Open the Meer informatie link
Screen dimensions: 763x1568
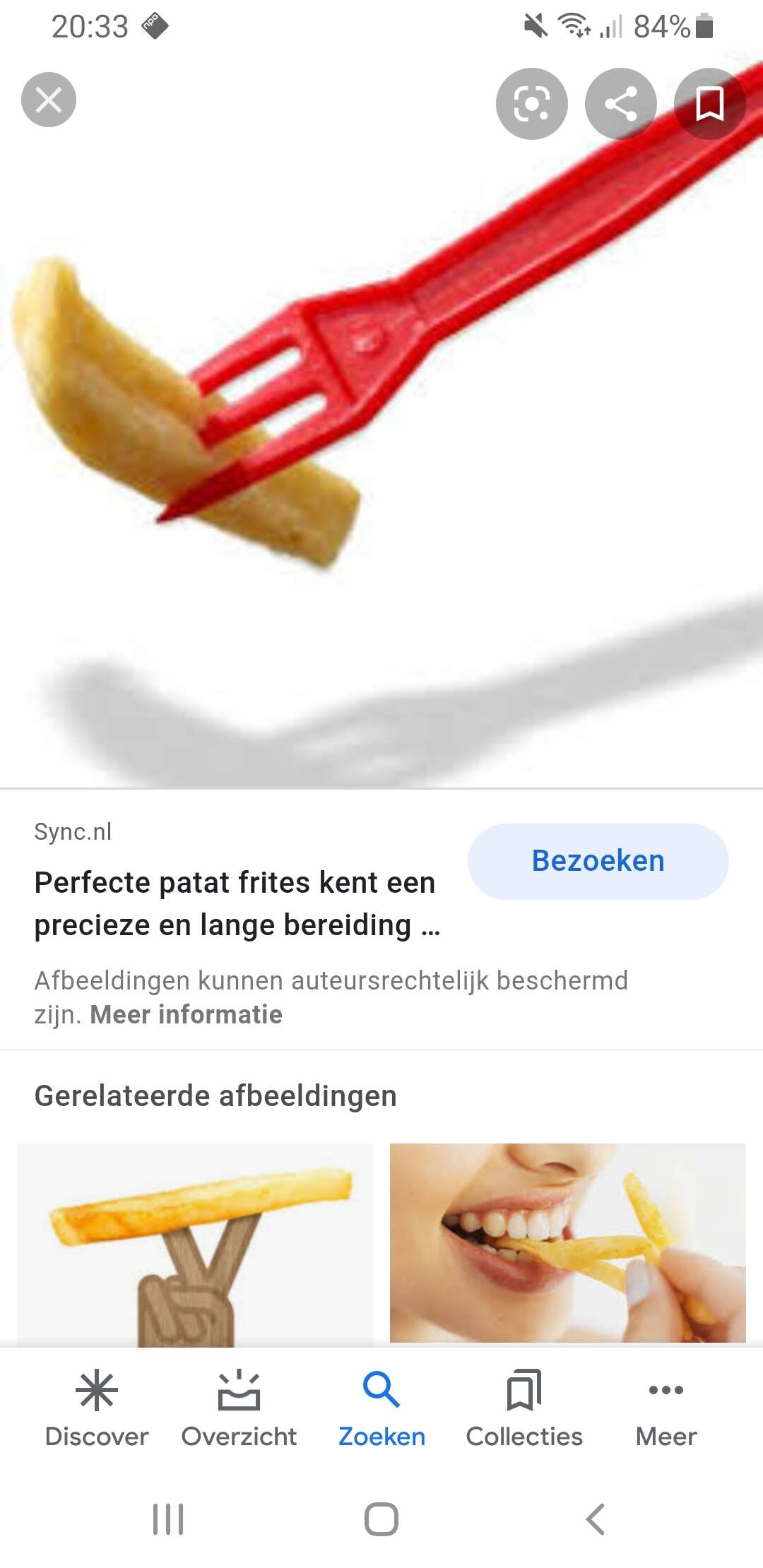coord(186,1015)
